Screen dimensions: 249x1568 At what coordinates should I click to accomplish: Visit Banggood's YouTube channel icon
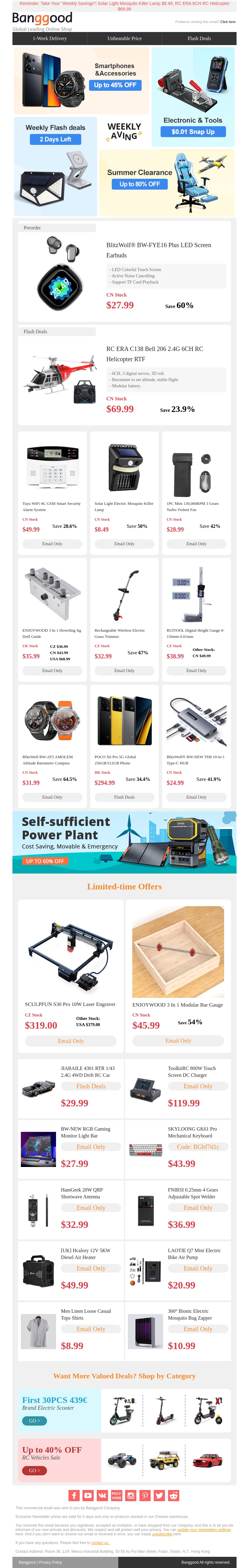click(x=88, y=1496)
